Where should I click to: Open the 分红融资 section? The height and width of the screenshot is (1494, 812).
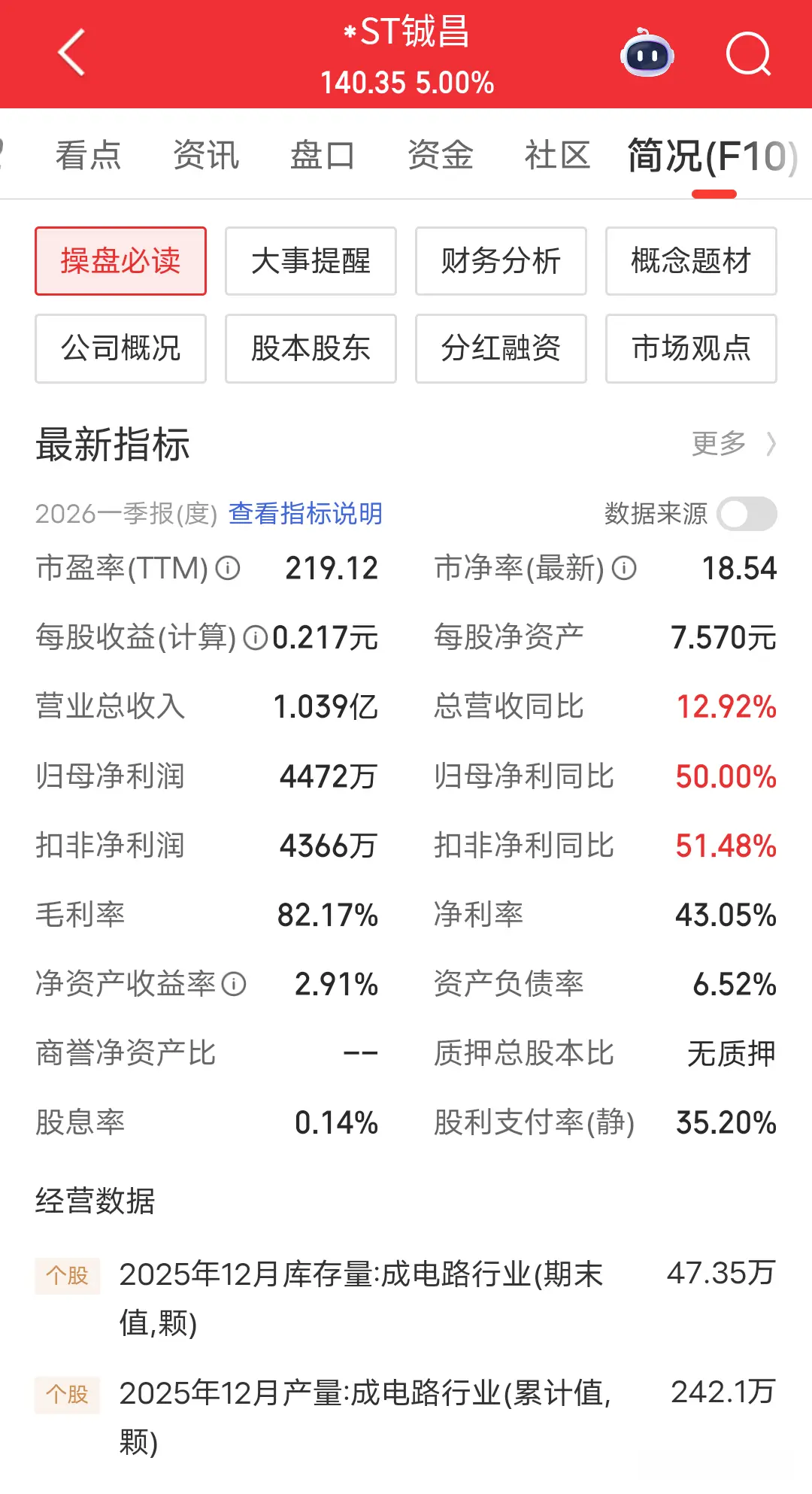click(x=501, y=348)
